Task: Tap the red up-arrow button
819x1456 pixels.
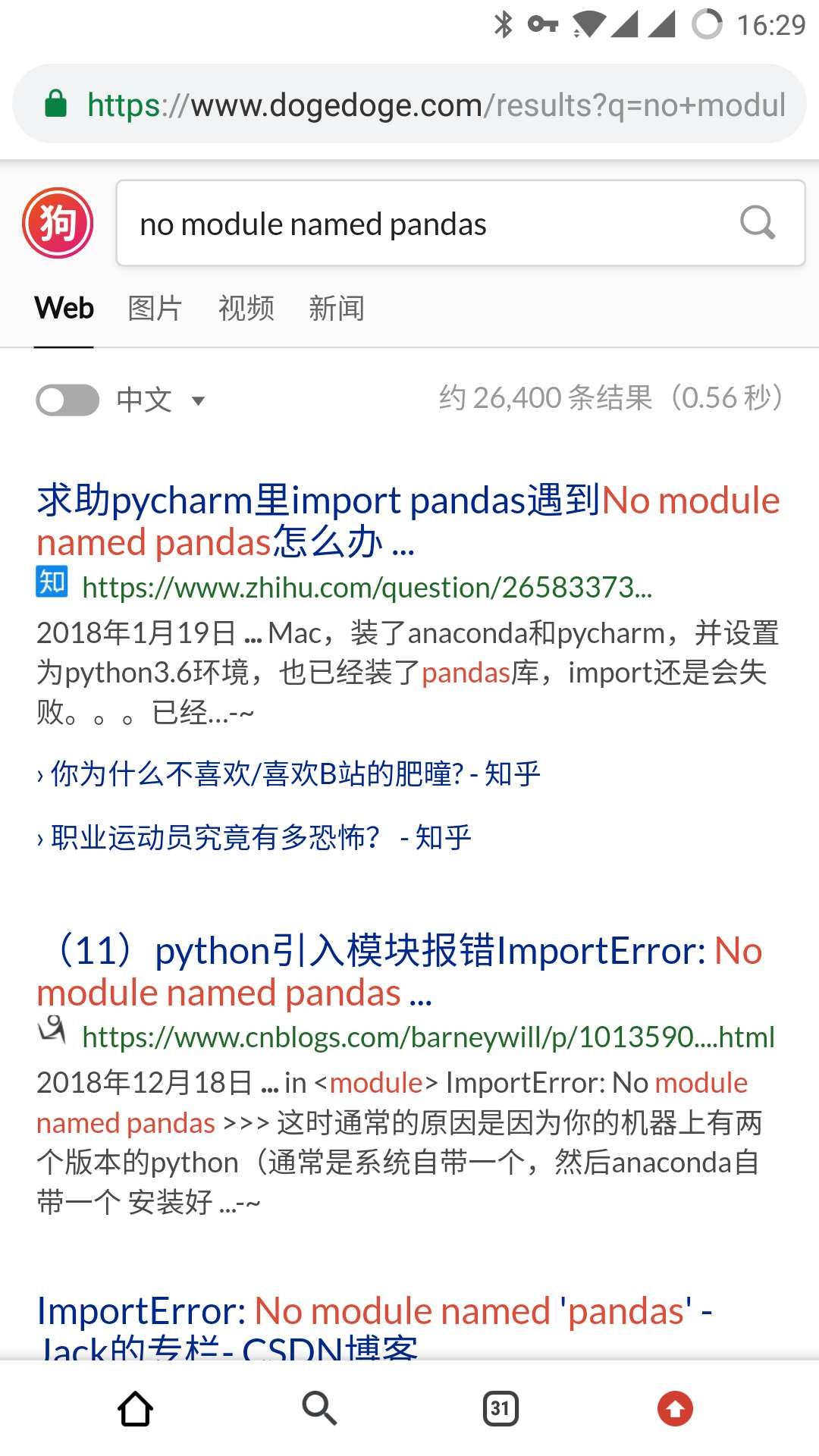Action: 675,1409
